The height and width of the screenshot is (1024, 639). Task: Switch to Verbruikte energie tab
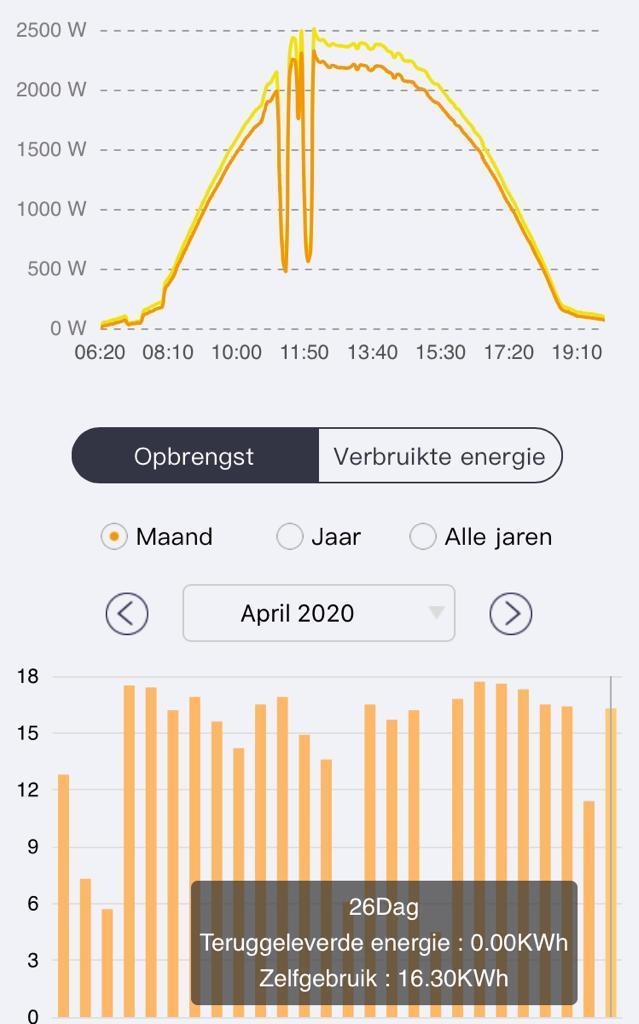(439, 457)
